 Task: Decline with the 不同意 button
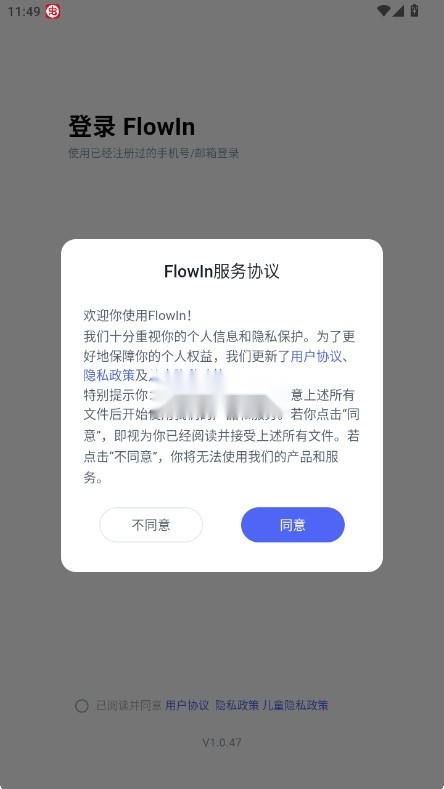coord(151,524)
